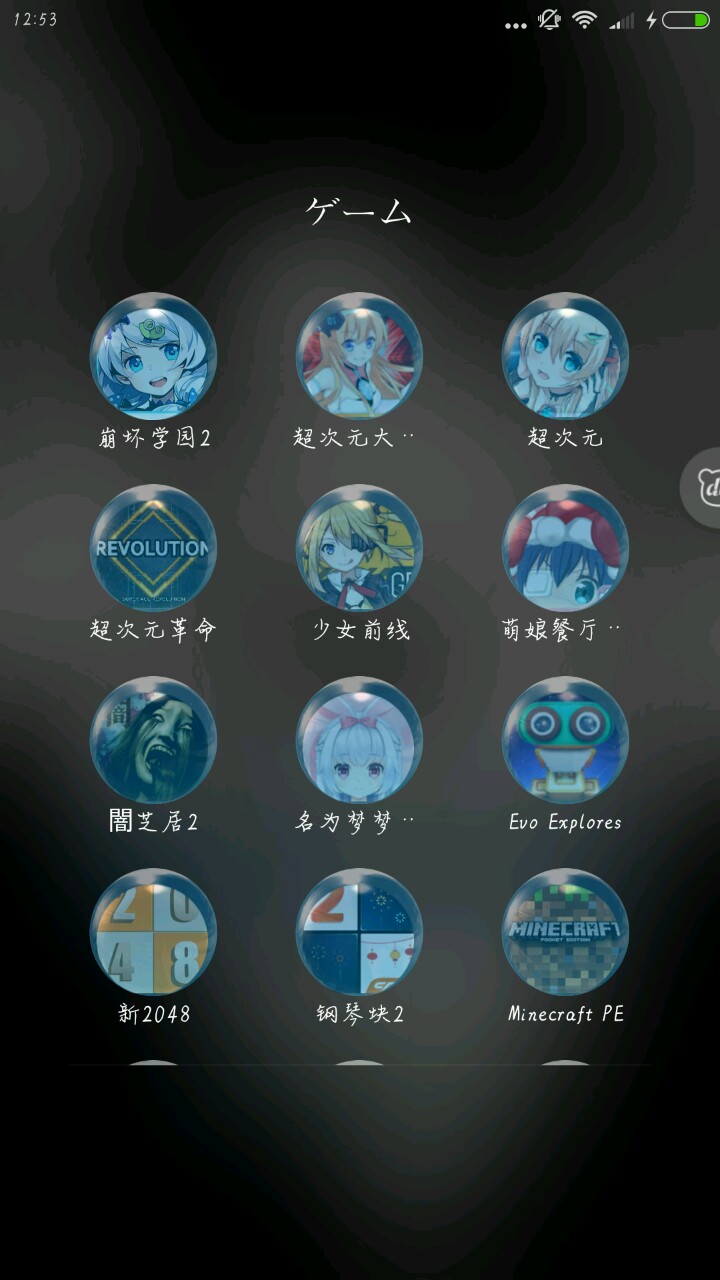Open the 闇芝居2 app
The height and width of the screenshot is (1280, 720).
pyautogui.click(x=153, y=740)
